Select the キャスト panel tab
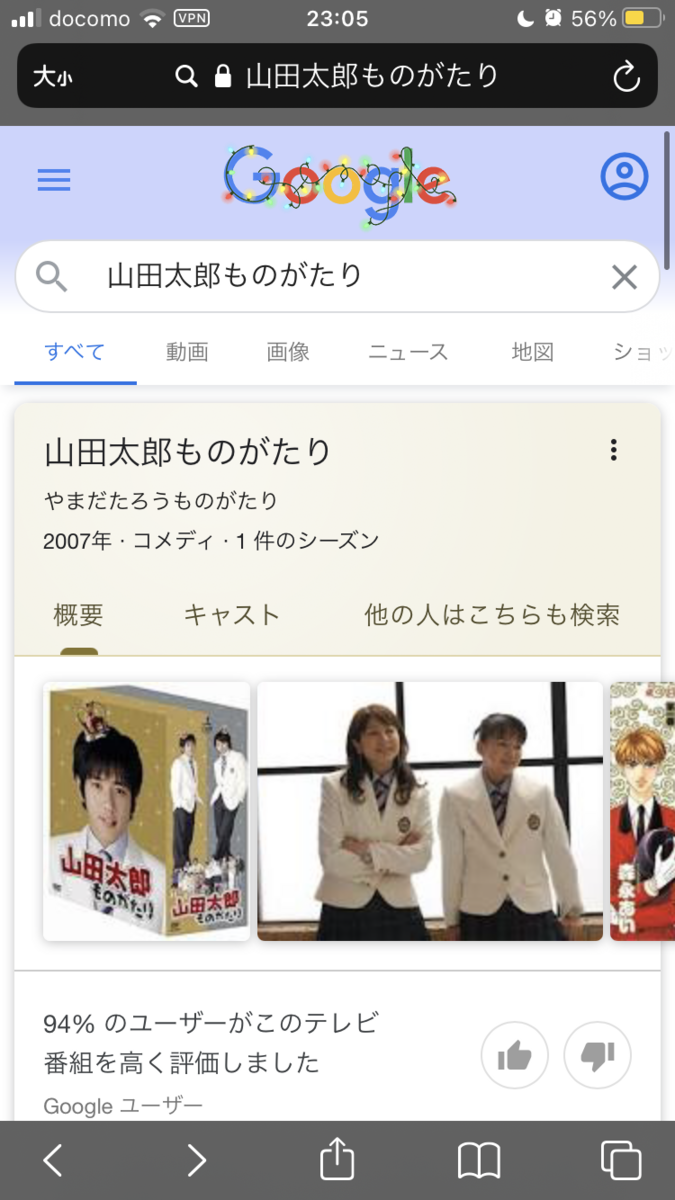The image size is (675, 1200). [x=231, y=615]
